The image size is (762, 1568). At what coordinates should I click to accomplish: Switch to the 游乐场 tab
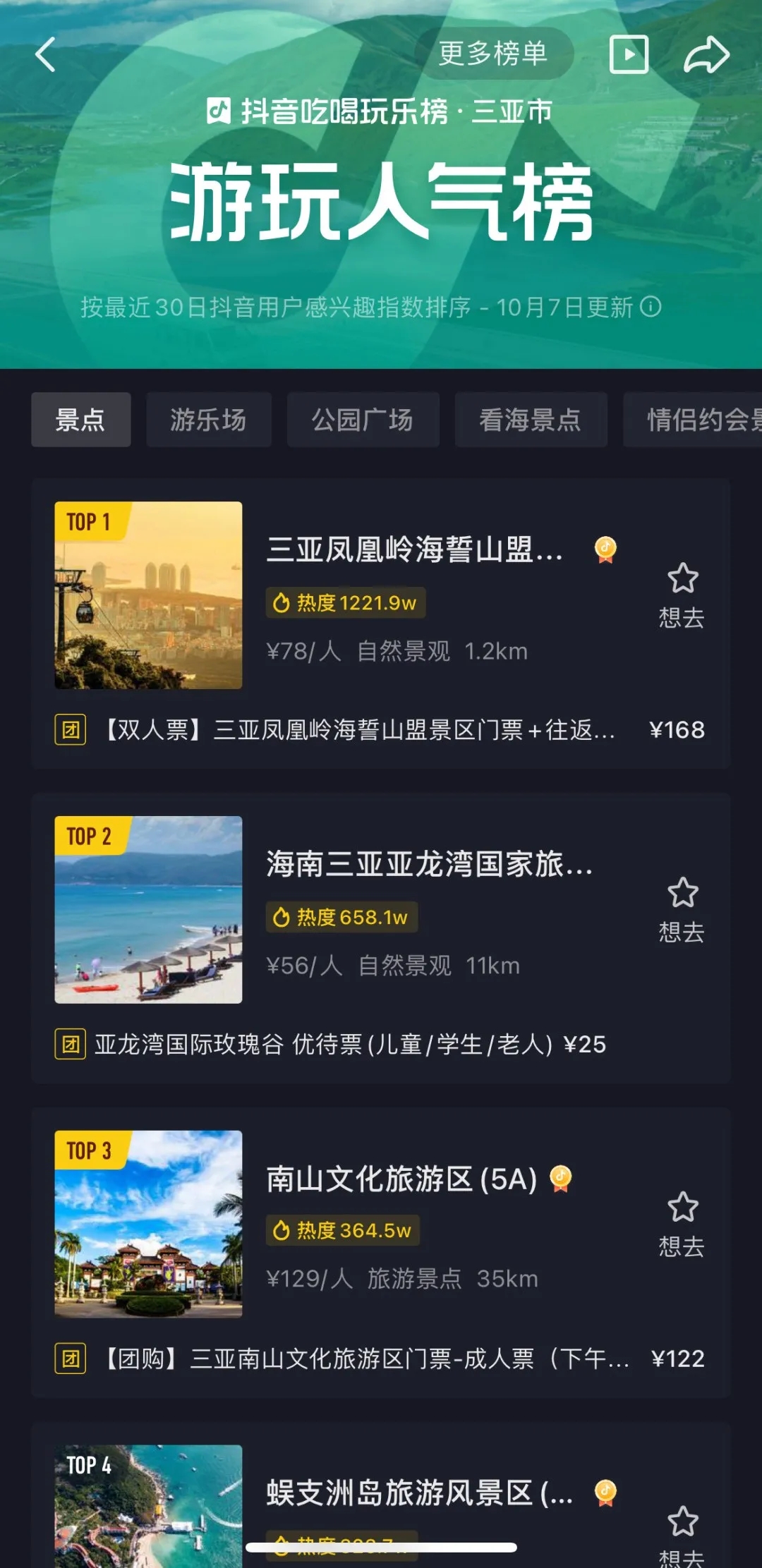[x=208, y=420]
